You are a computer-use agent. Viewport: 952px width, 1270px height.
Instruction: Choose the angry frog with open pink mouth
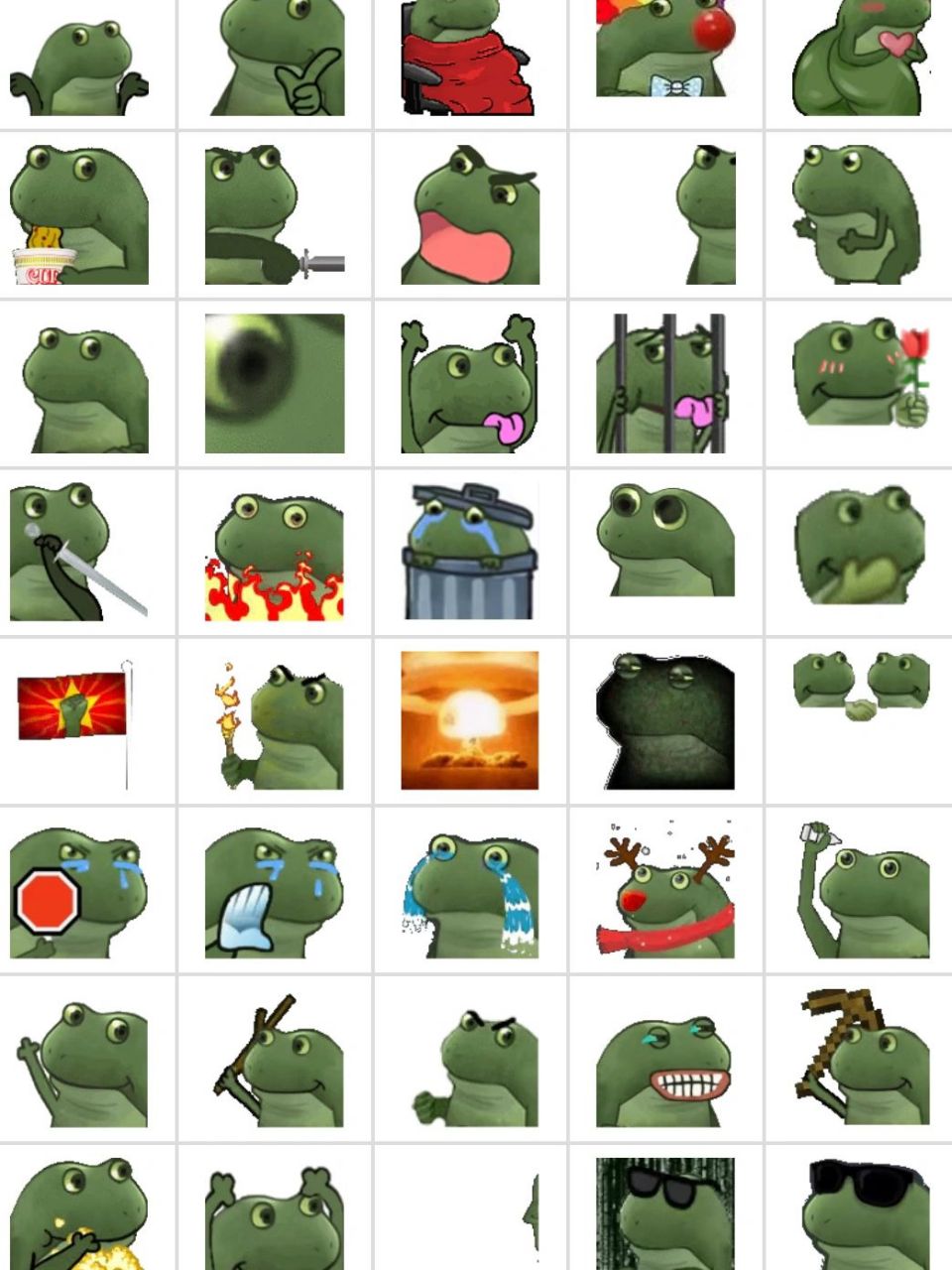click(x=470, y=215)
